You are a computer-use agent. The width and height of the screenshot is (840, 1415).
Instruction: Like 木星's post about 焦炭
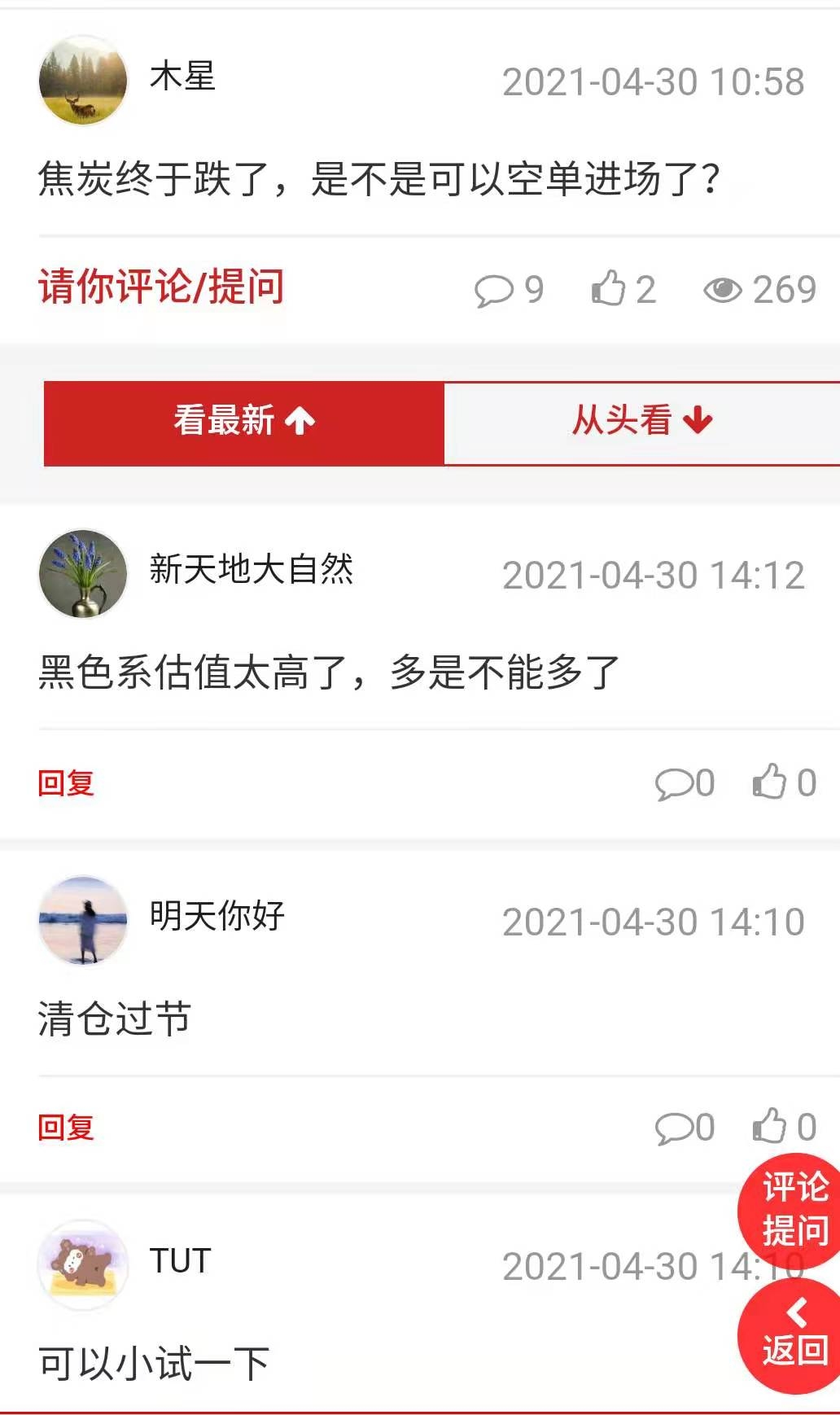pyautogui.click(x=609, y=289)
